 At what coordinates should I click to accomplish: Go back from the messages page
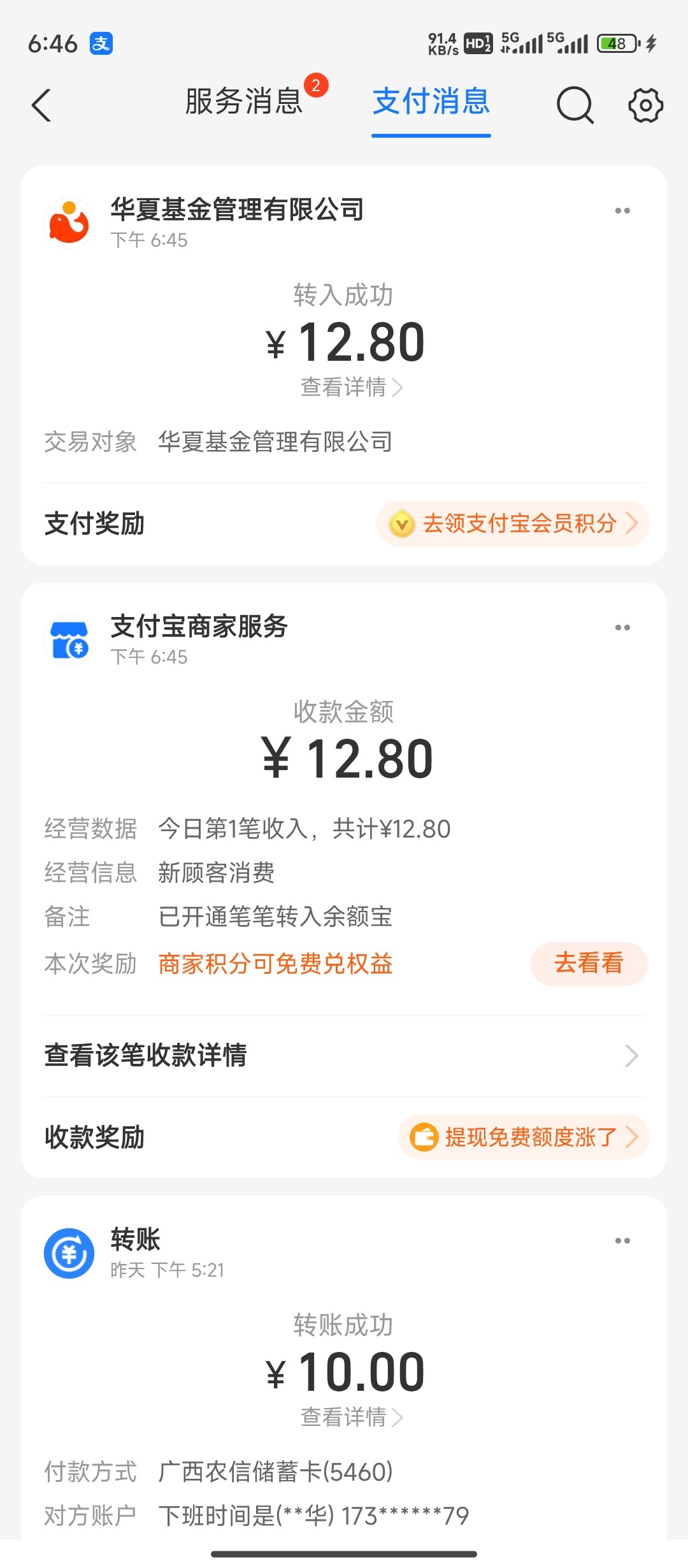tap(42, 105)
